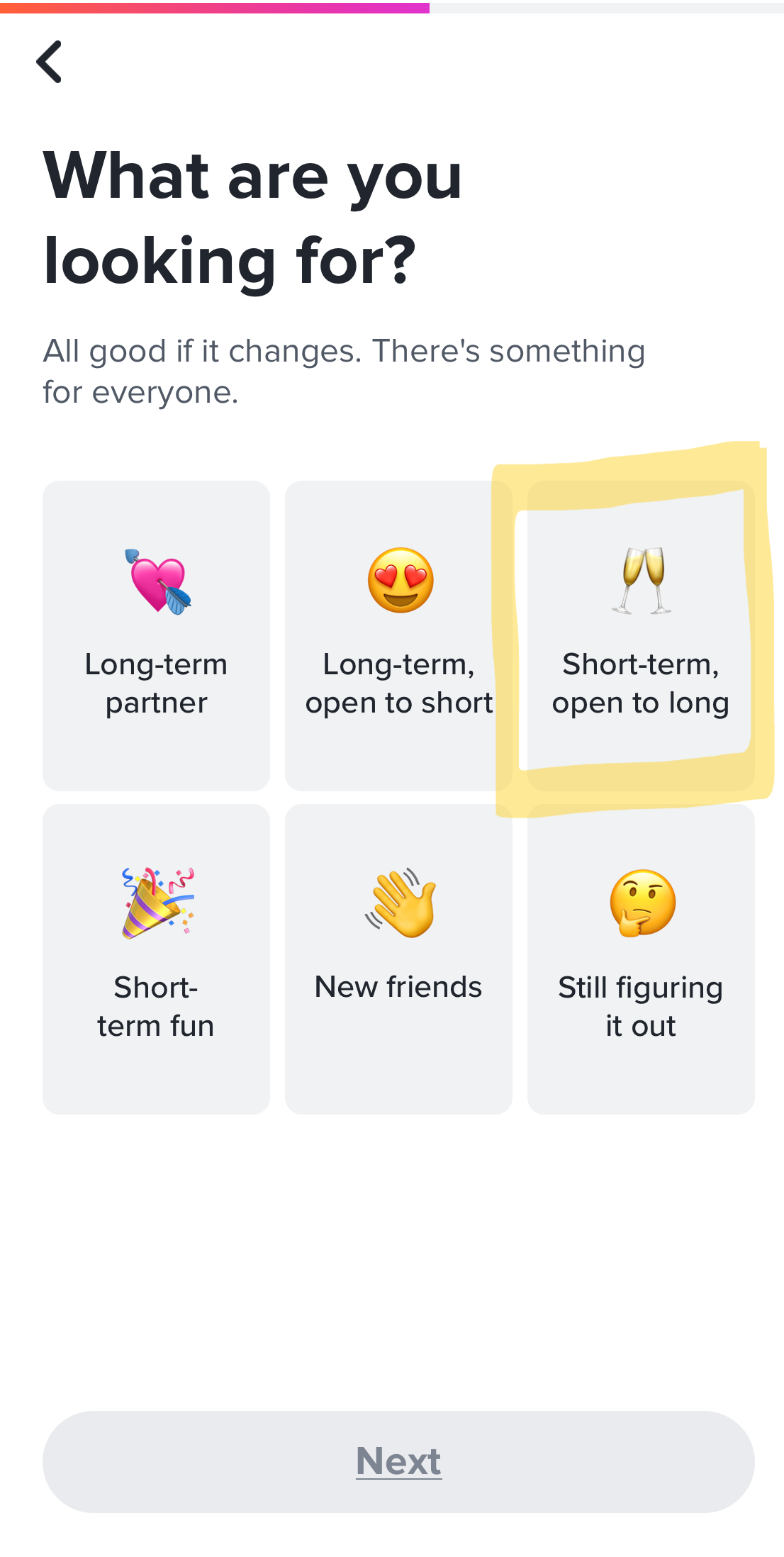The width and height of the screenshot is (784, 1557).
Task: Choose the New friends option
Action: 398,959
